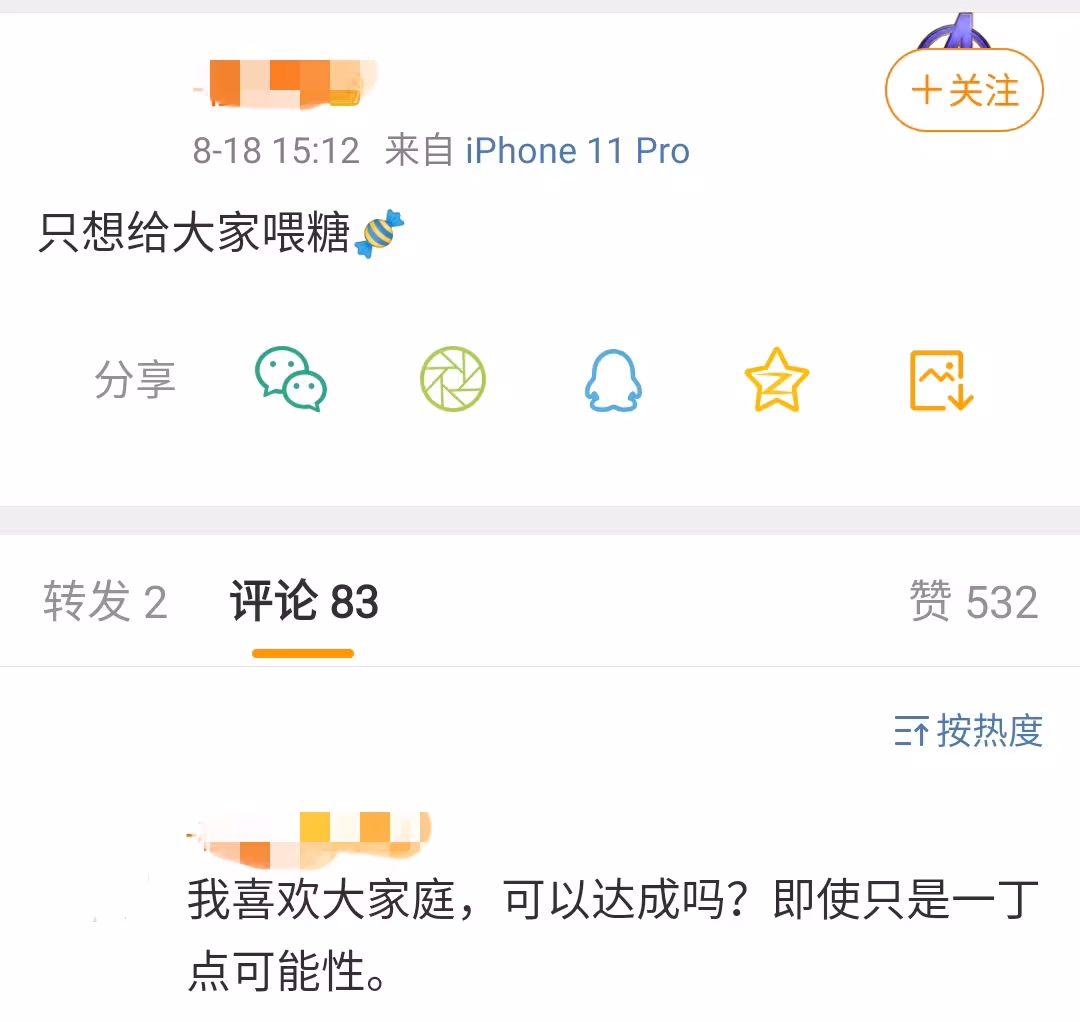Select the 评论 83 tab
The width and height of the screenshot is (1080, 1022).
pos(304,602)
